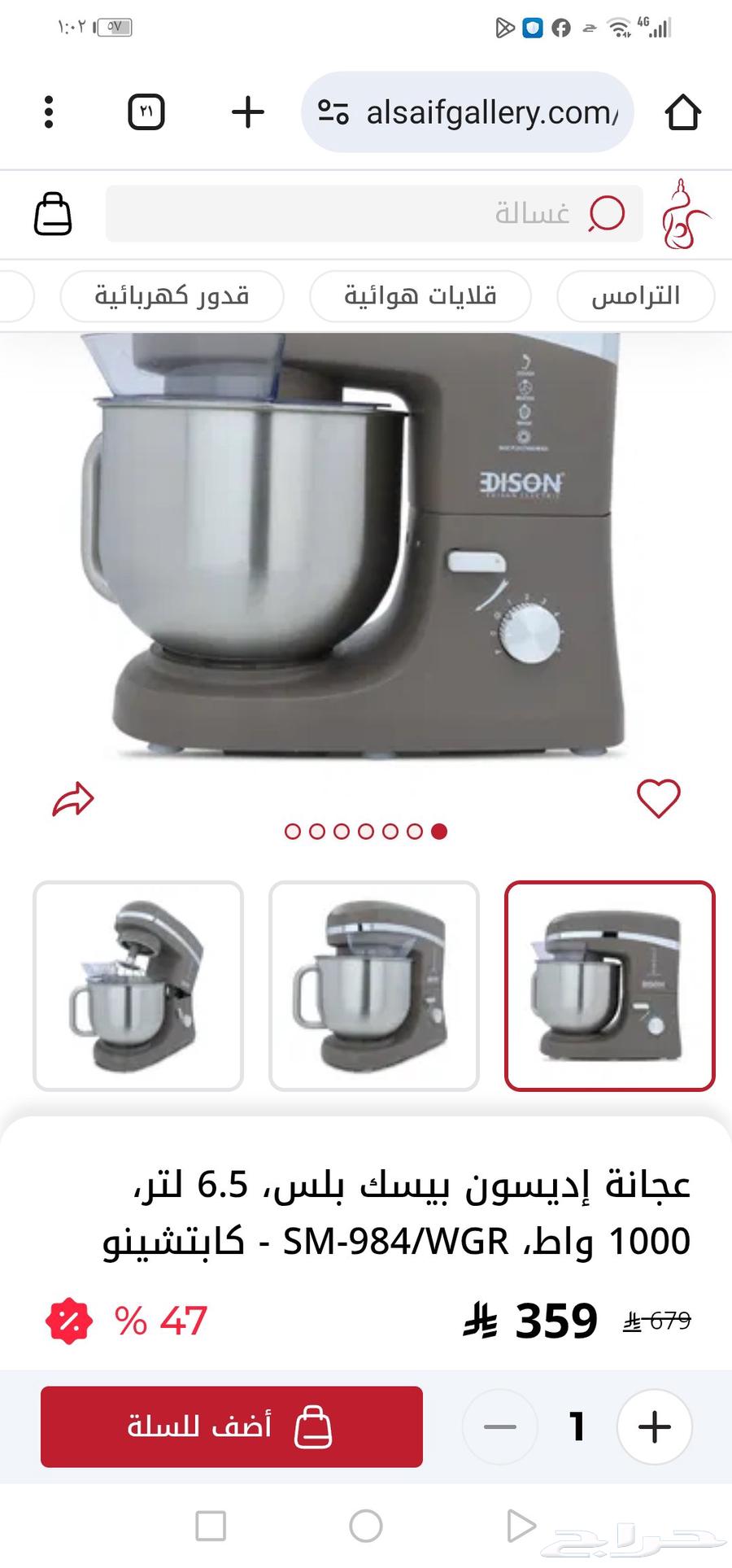Viewport: 732px width, 1568px height.
Task: Add the mixer to favorites
Action: point(658,798)
